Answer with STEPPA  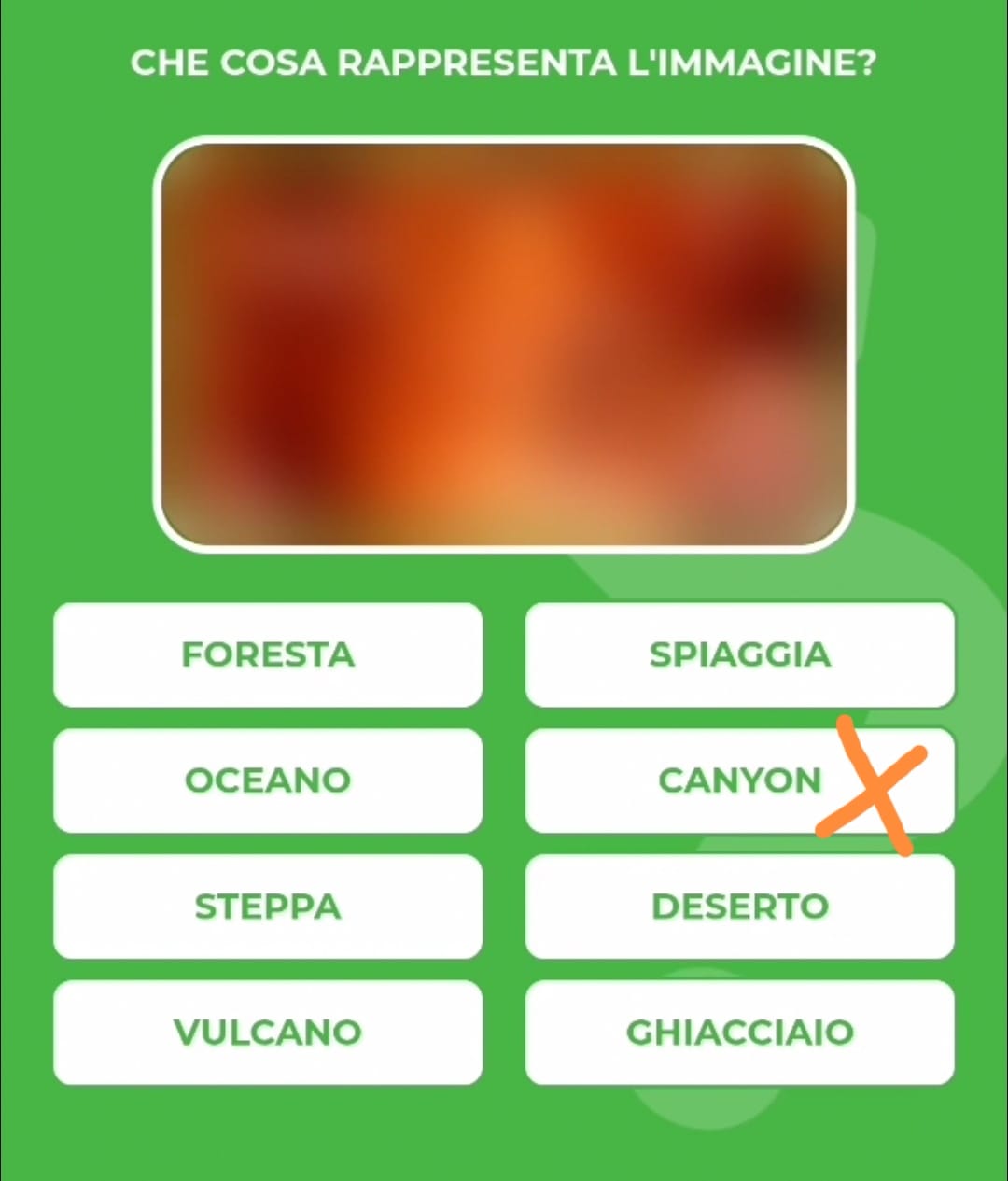point(268,907)
